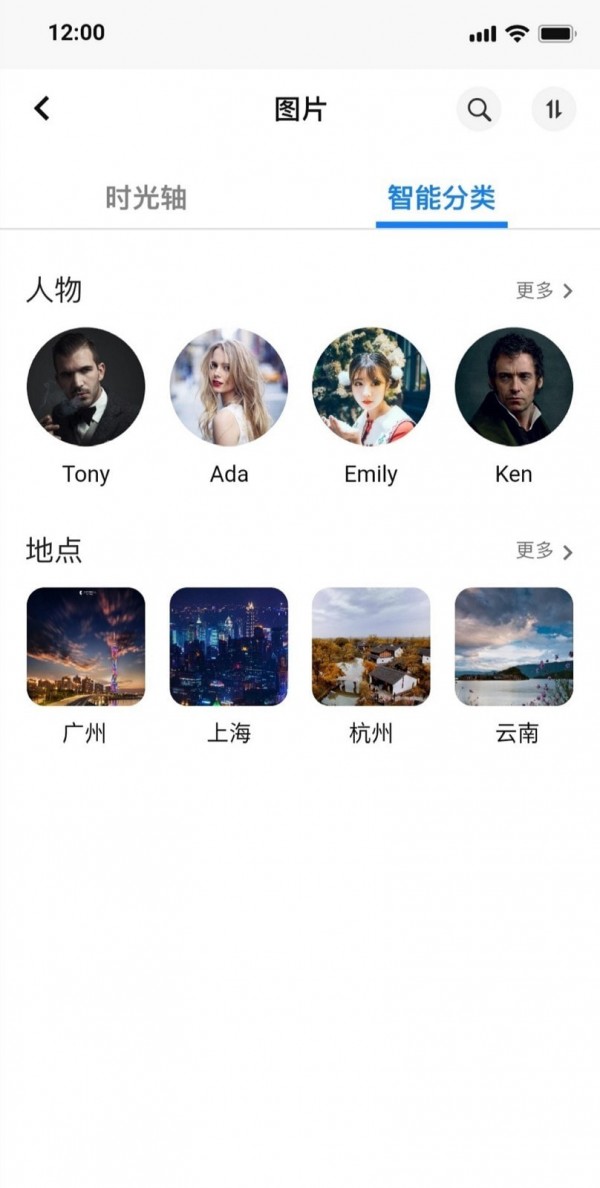Open the 上海 location album
Viewport: 600px width, 1188px height.
tap(229, 647)
